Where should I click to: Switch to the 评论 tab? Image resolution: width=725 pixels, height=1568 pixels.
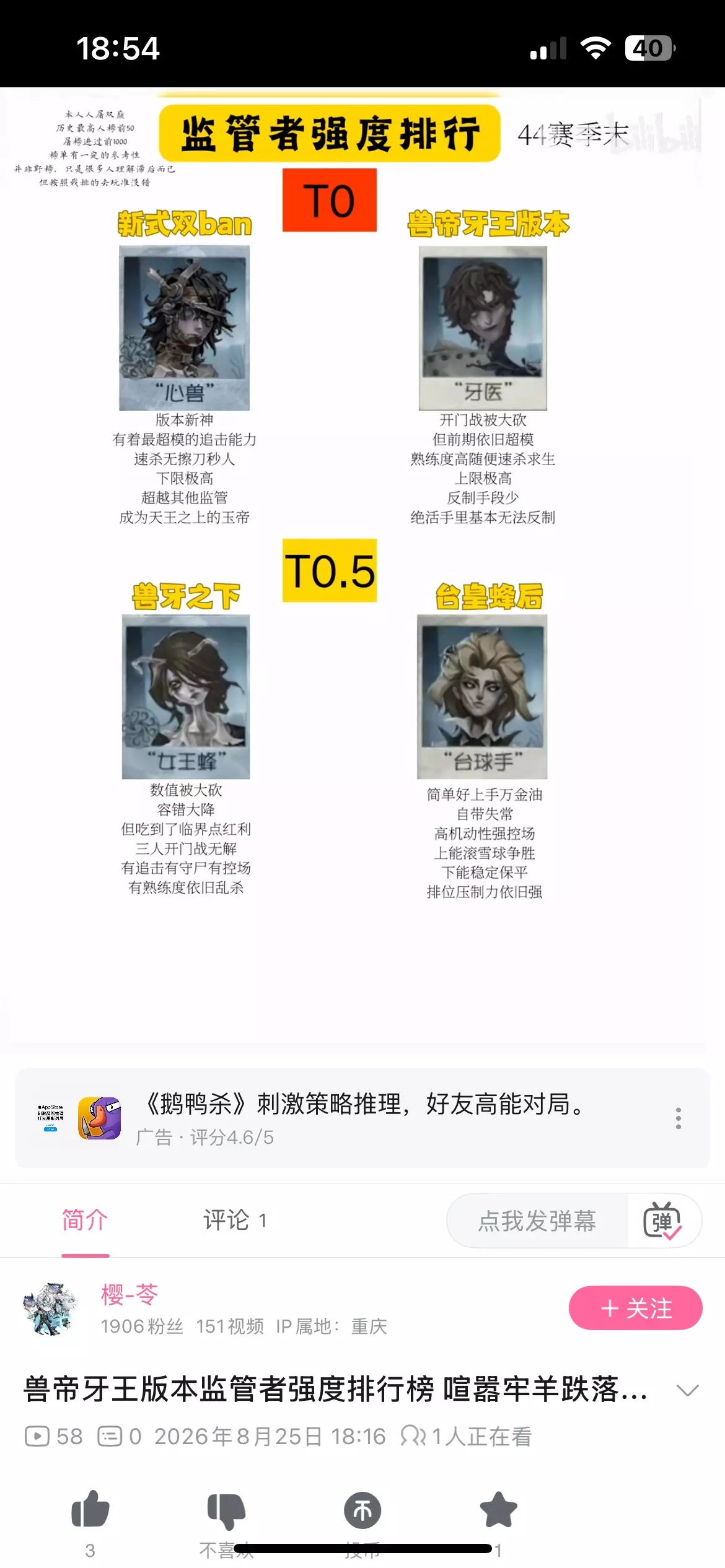click(235, 1221)
